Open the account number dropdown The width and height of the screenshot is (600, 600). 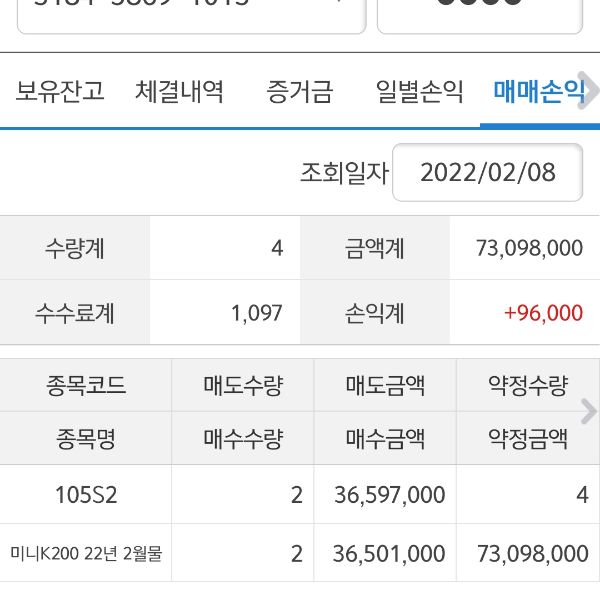point(192,12)
